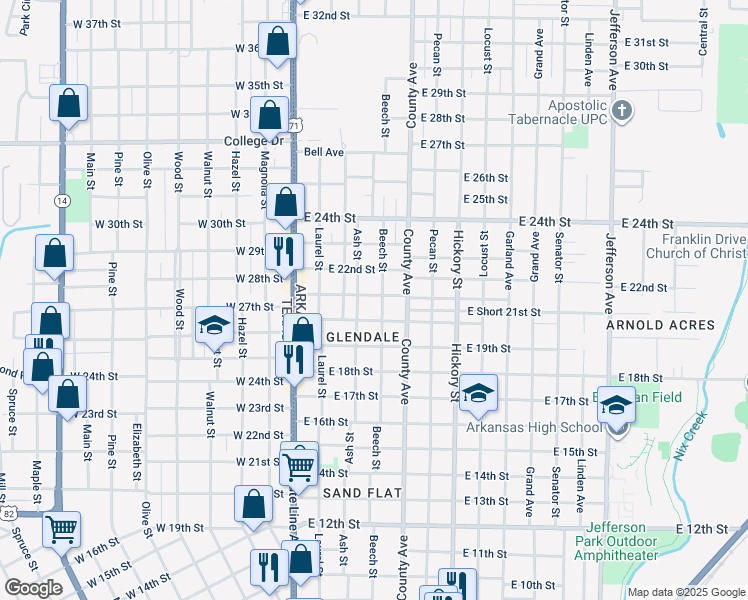Screen dimensions: 748x600
Task: Tap the shopping bag marker near Olive St
Action: tap(253, 503)
